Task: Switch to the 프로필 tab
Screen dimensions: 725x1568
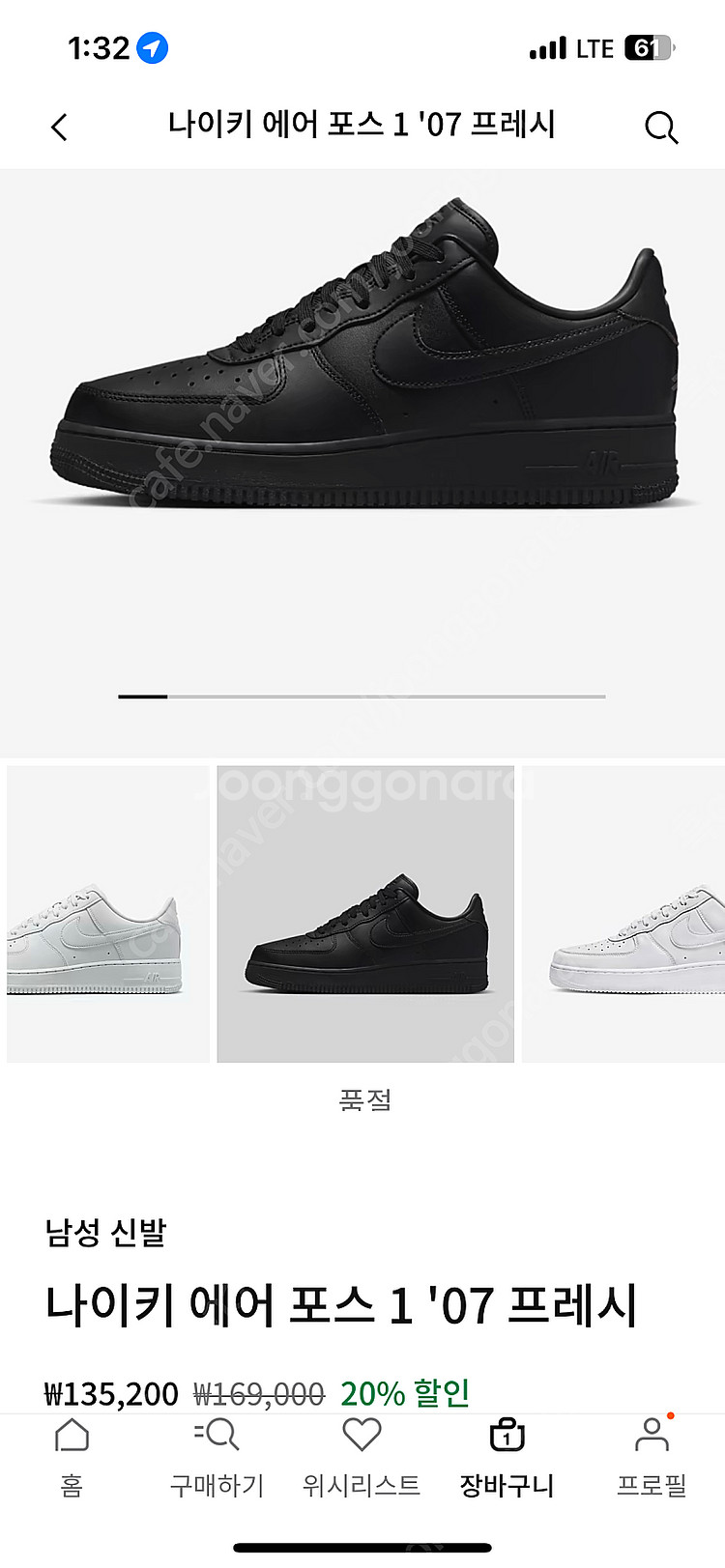Action: (x=652, y=1457)
